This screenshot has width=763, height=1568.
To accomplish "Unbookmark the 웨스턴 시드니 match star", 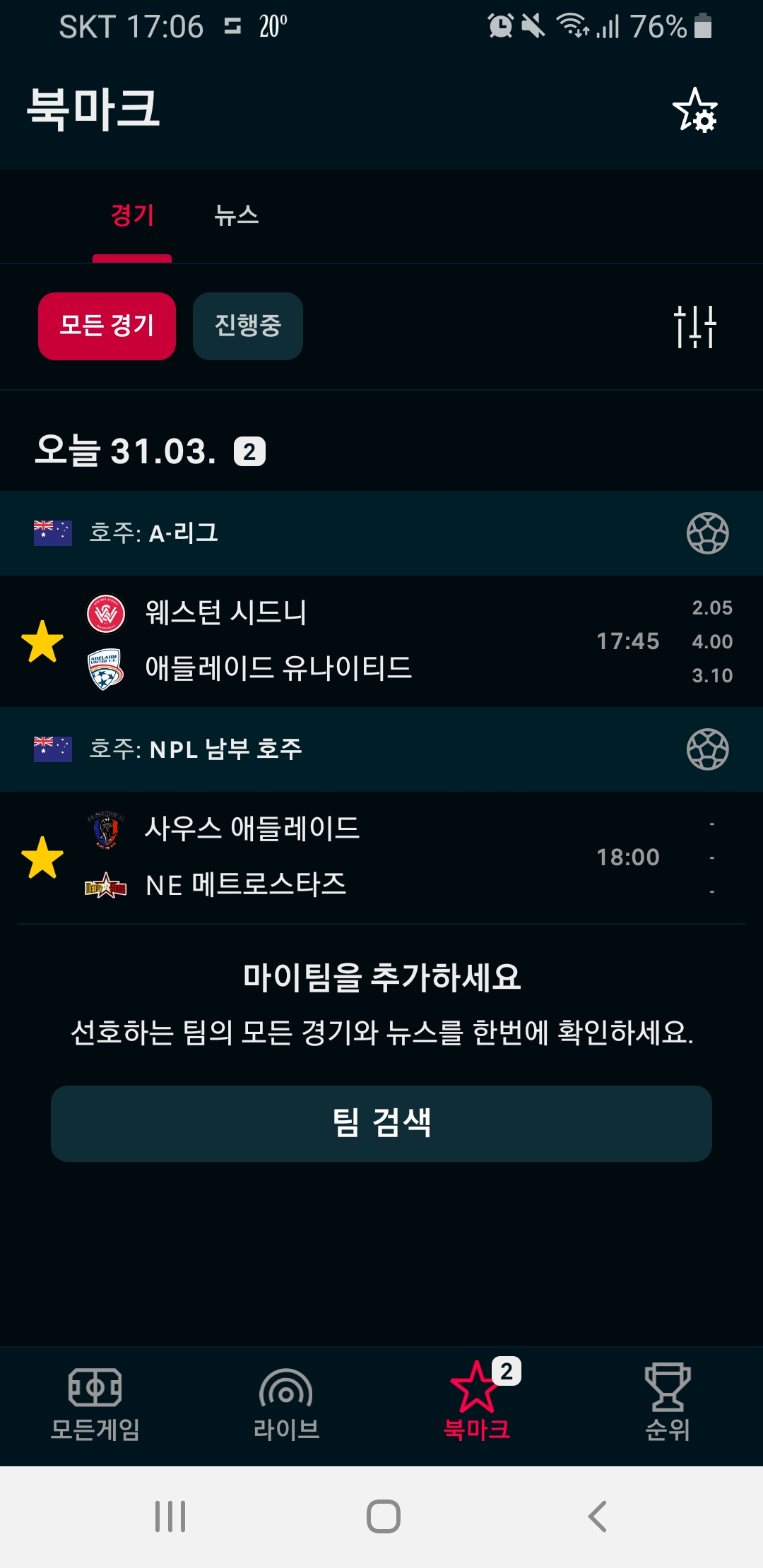I will click(x=42, y=641).
